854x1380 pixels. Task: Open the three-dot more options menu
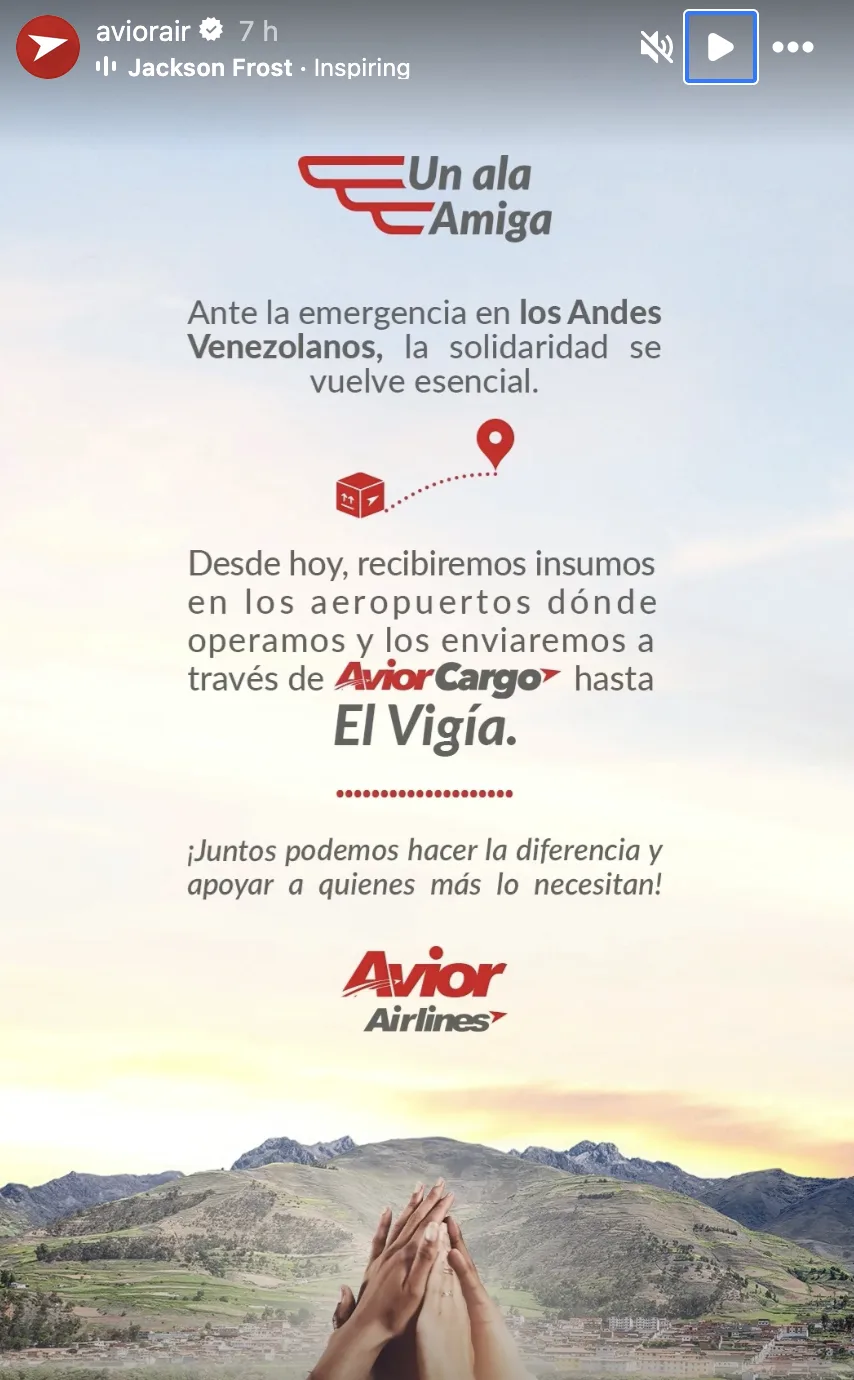point(793,47)
